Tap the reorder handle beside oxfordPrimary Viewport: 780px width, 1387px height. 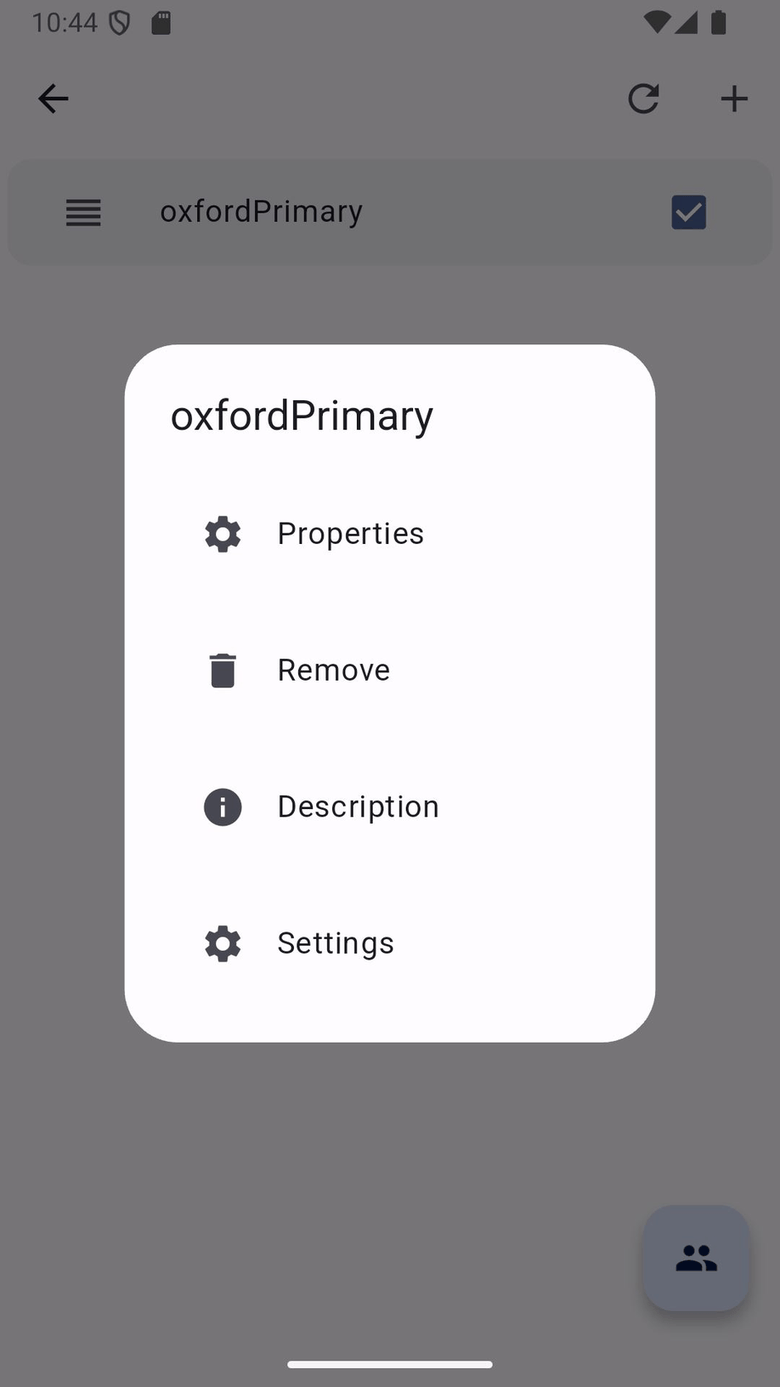(83, 212)
